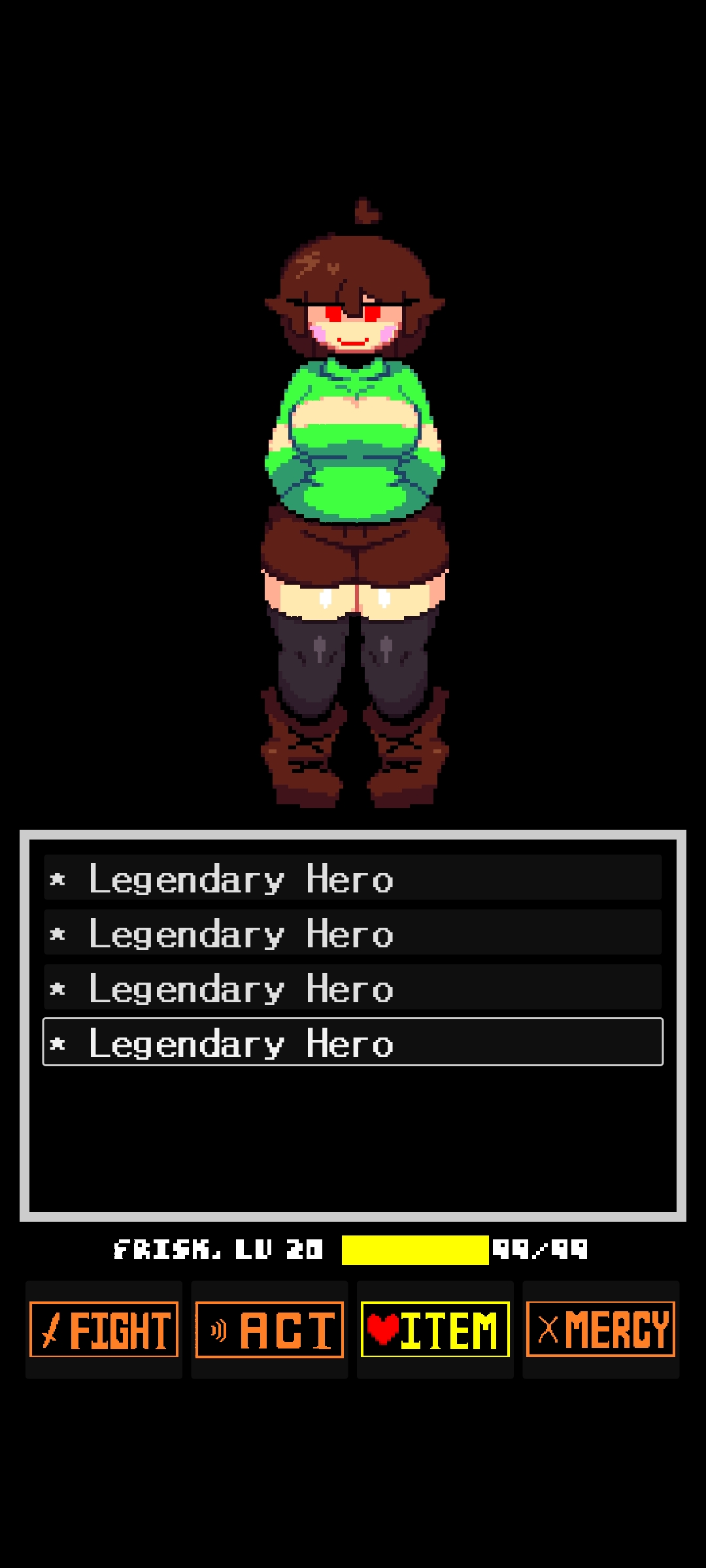Image resolution: width=706 pixels, height=1568 pixels.
Task: Use the highlighted Legendary Hero item
Action: tap(353, 1042)
